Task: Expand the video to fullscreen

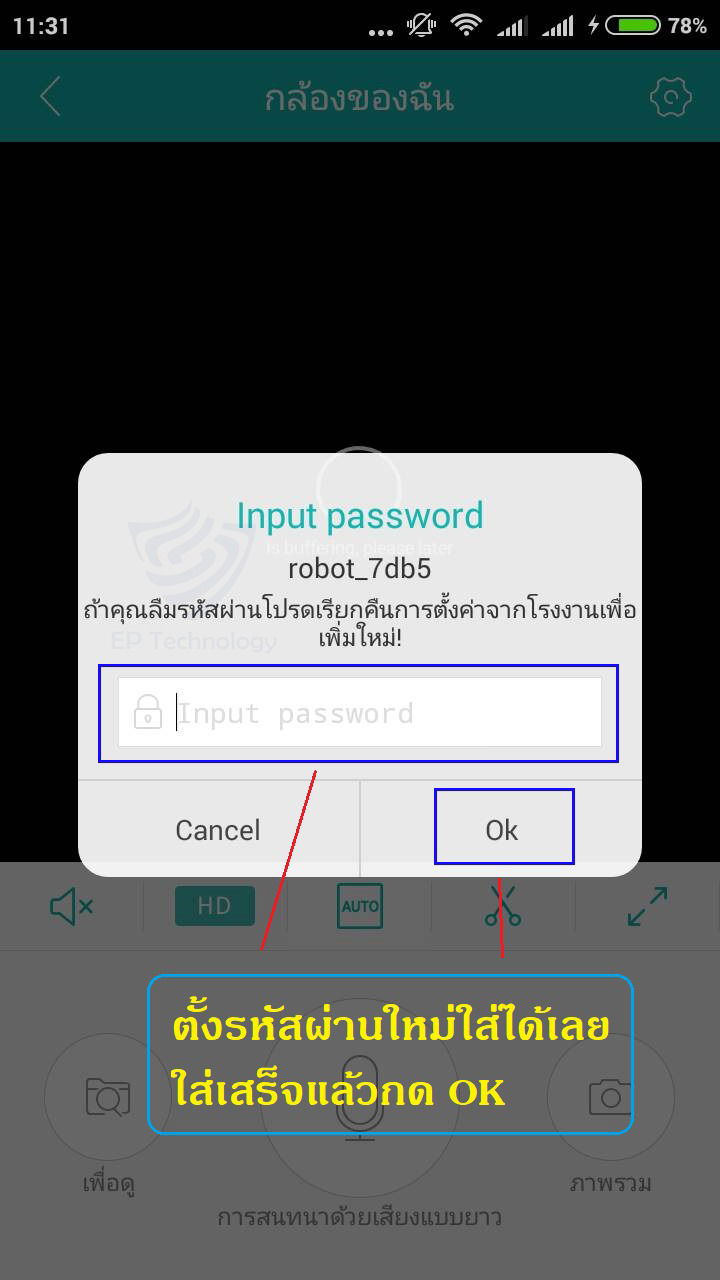Action: click(x=648, y=906)
